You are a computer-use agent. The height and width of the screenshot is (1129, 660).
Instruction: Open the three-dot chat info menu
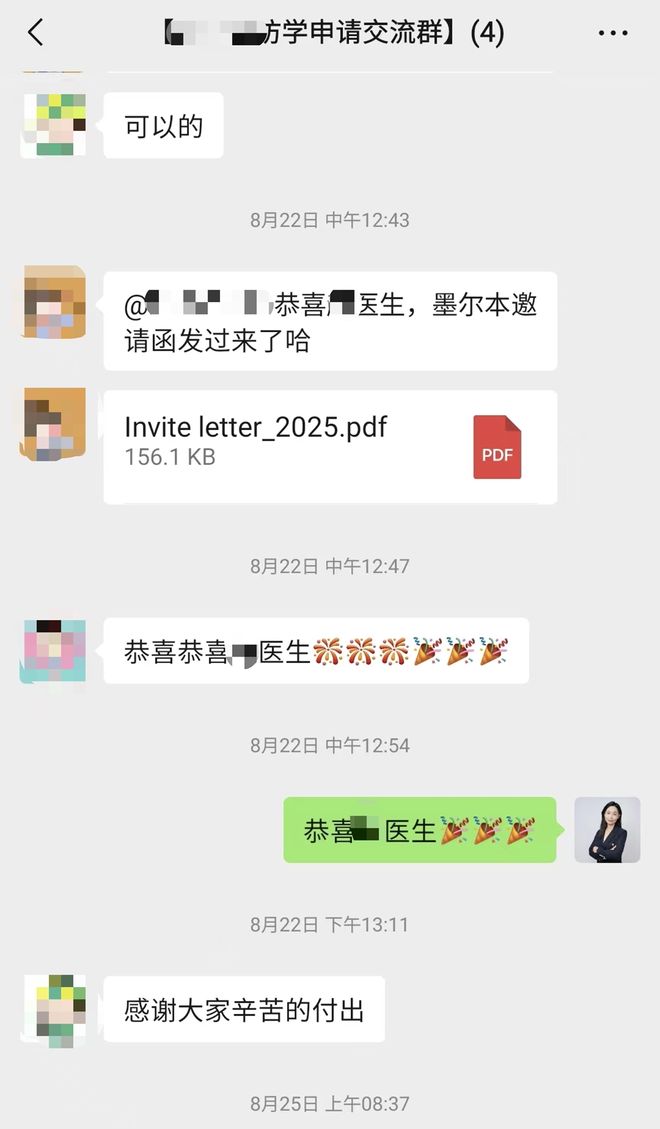tap(613, 33)
